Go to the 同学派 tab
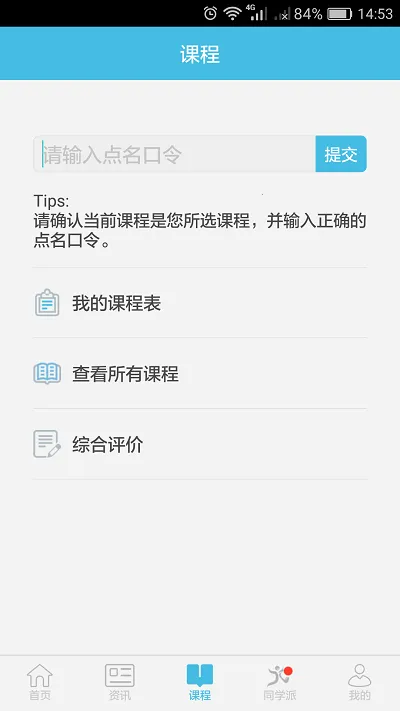Viewport: 400px width, 711px height. tap(280, 682)
